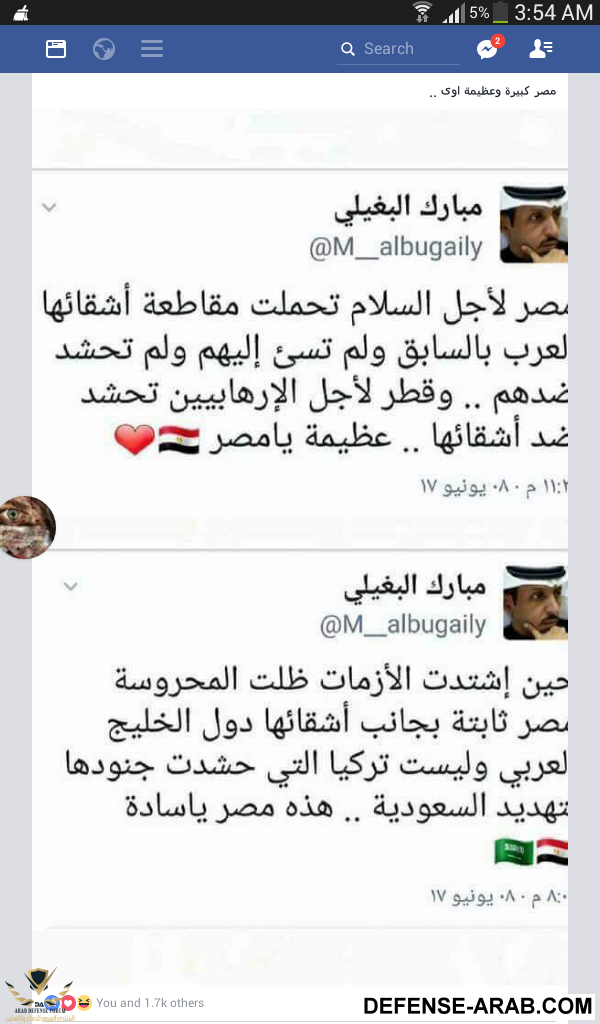This screenshot has height=1024, width=600.
Task: Open the friend requests icon
Action: (x=541, y=48)
